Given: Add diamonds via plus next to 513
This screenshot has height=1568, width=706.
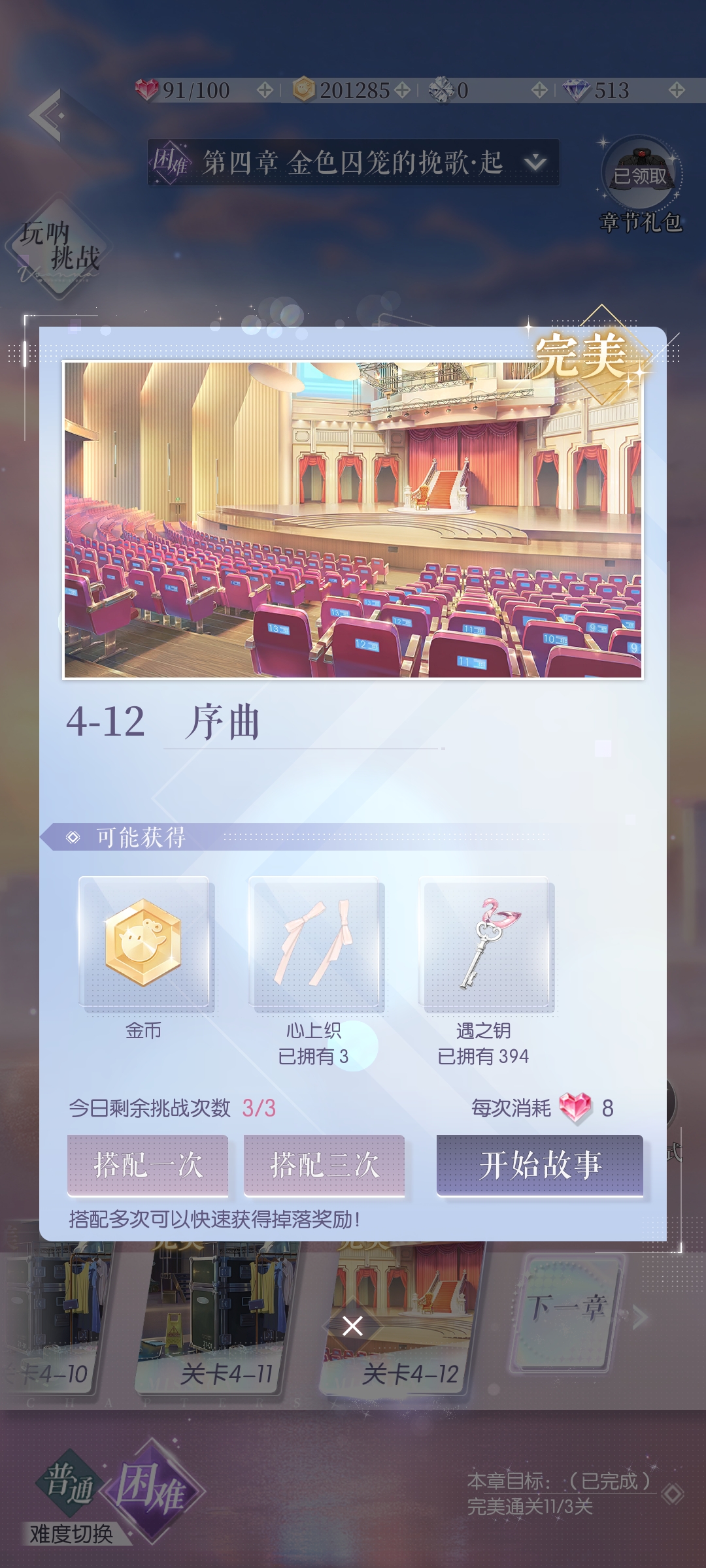Looking at the screenshot, I should tap(677, 90).
